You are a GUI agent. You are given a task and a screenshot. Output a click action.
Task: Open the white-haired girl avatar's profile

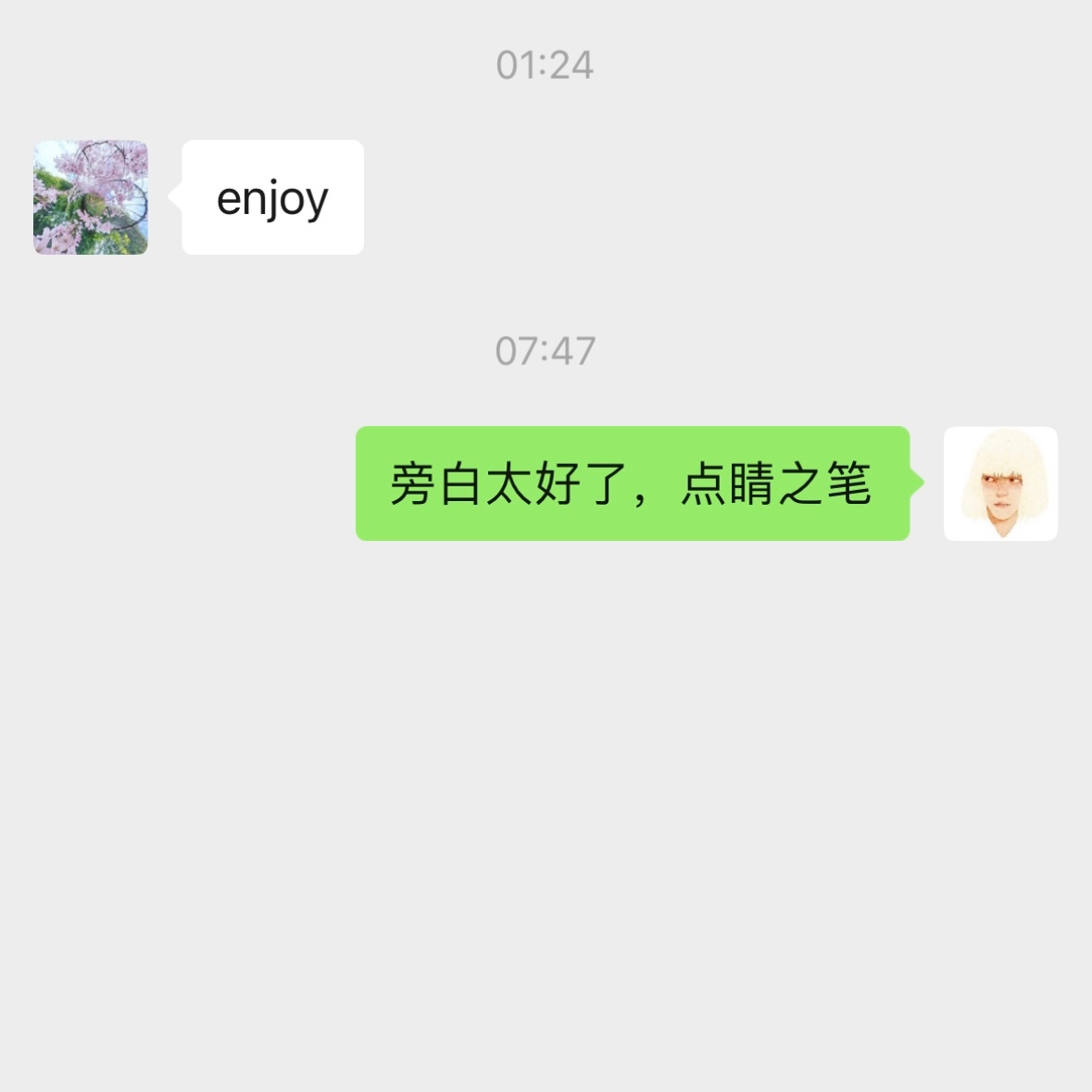click(x=1000, y=483)
